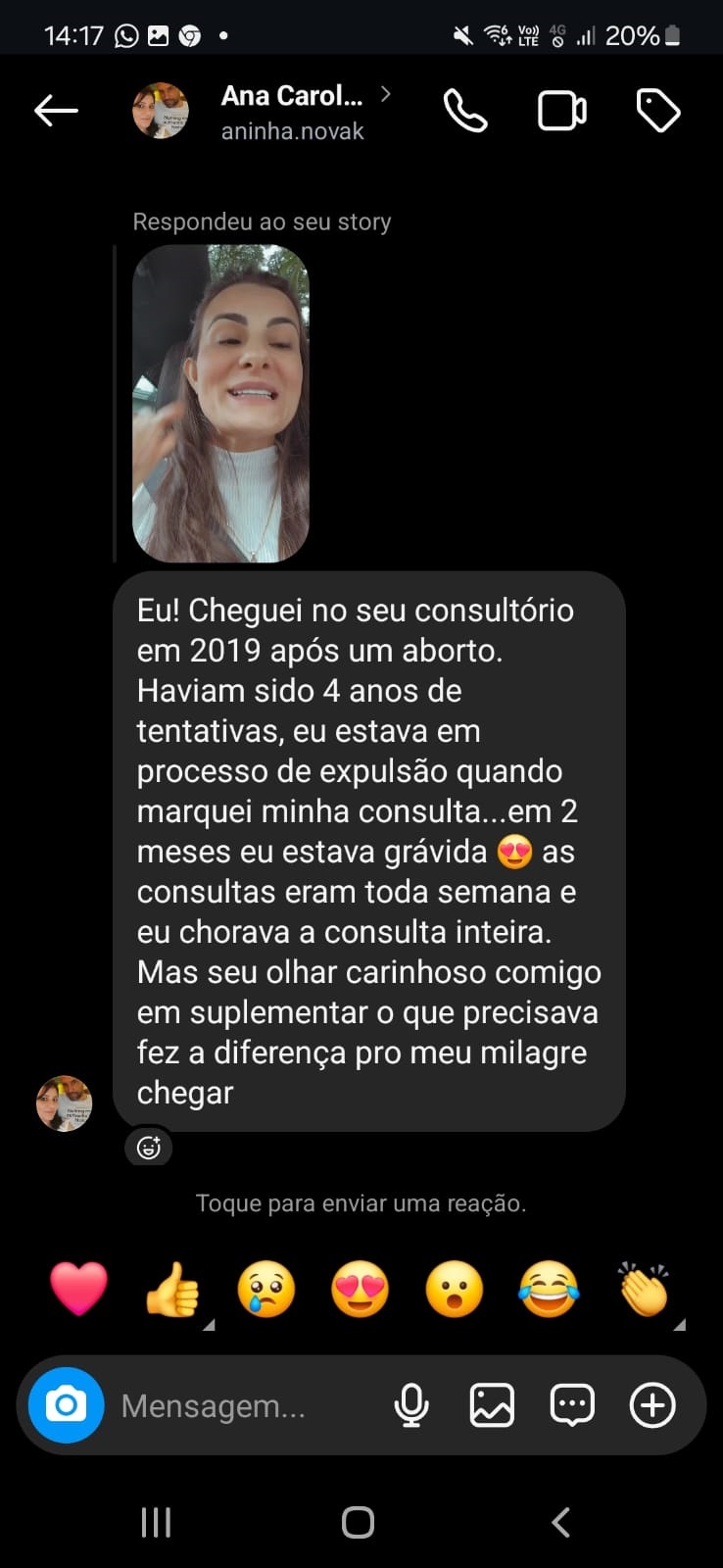
Task: React with the red heart emoji
Action: [77, 1289]
